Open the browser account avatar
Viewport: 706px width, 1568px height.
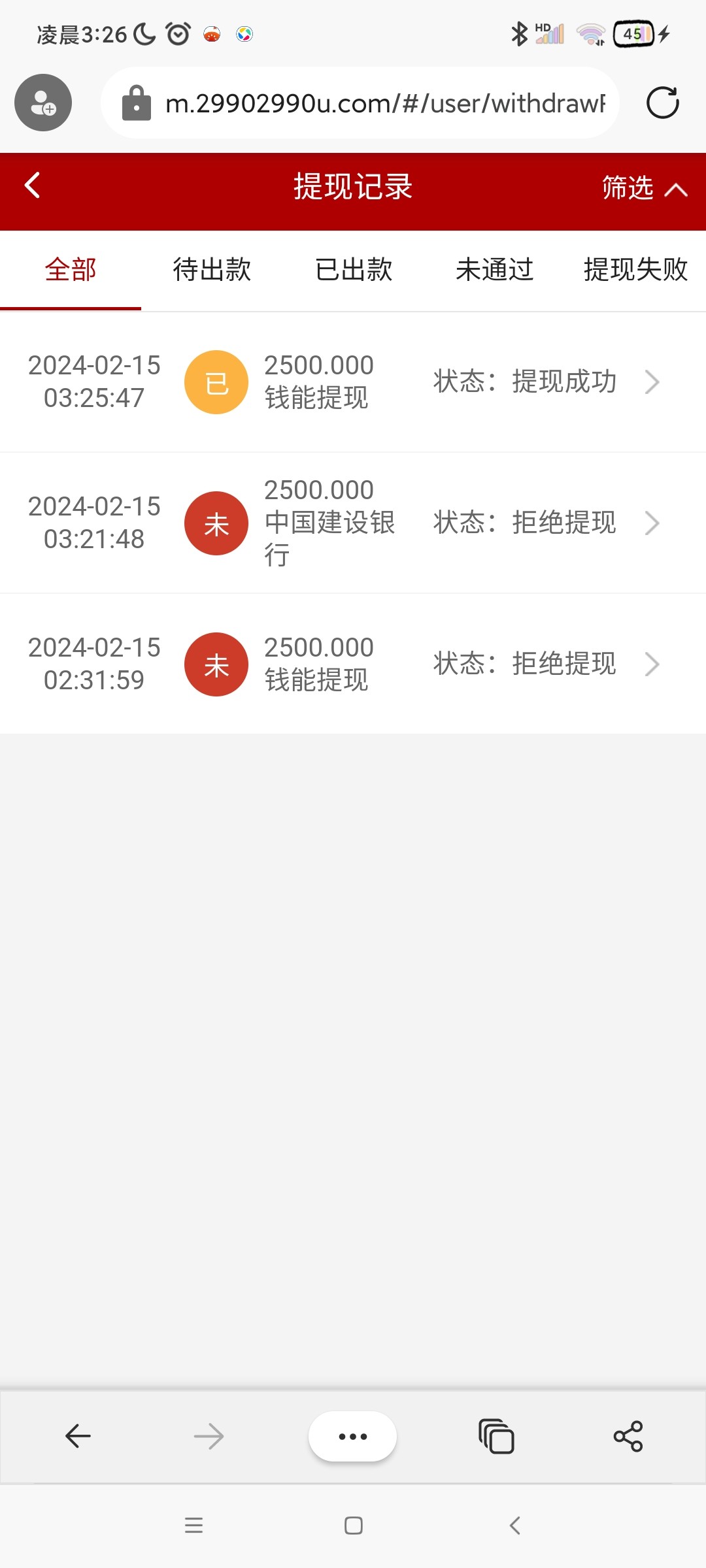(43, 103)
